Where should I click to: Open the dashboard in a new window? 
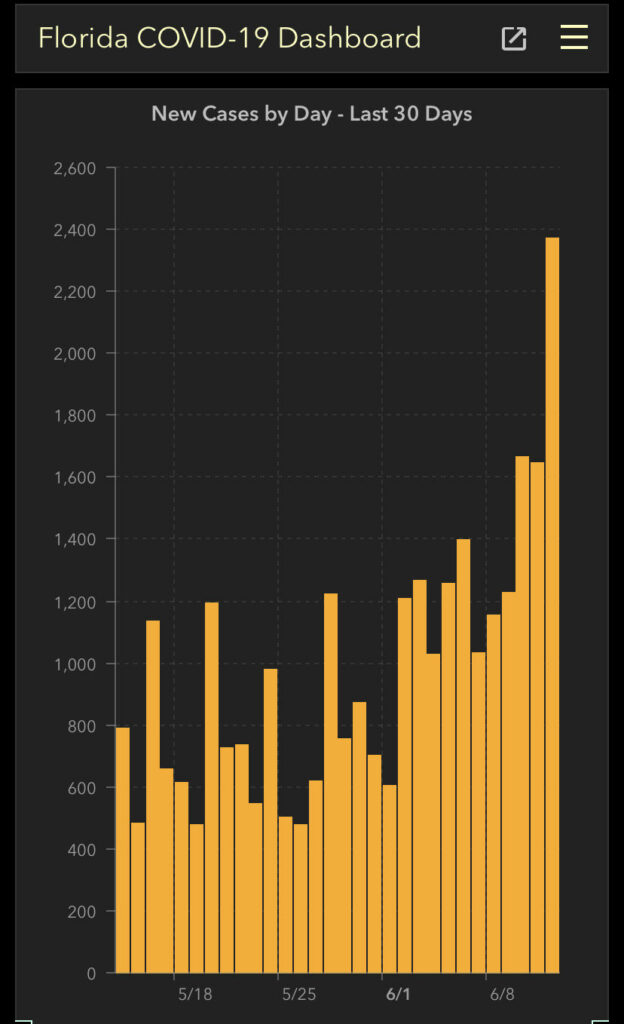click(513, 38)
